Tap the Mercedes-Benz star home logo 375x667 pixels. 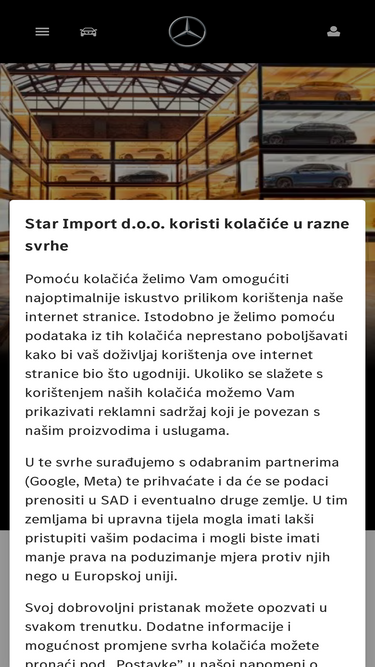[x=187, y=31]
